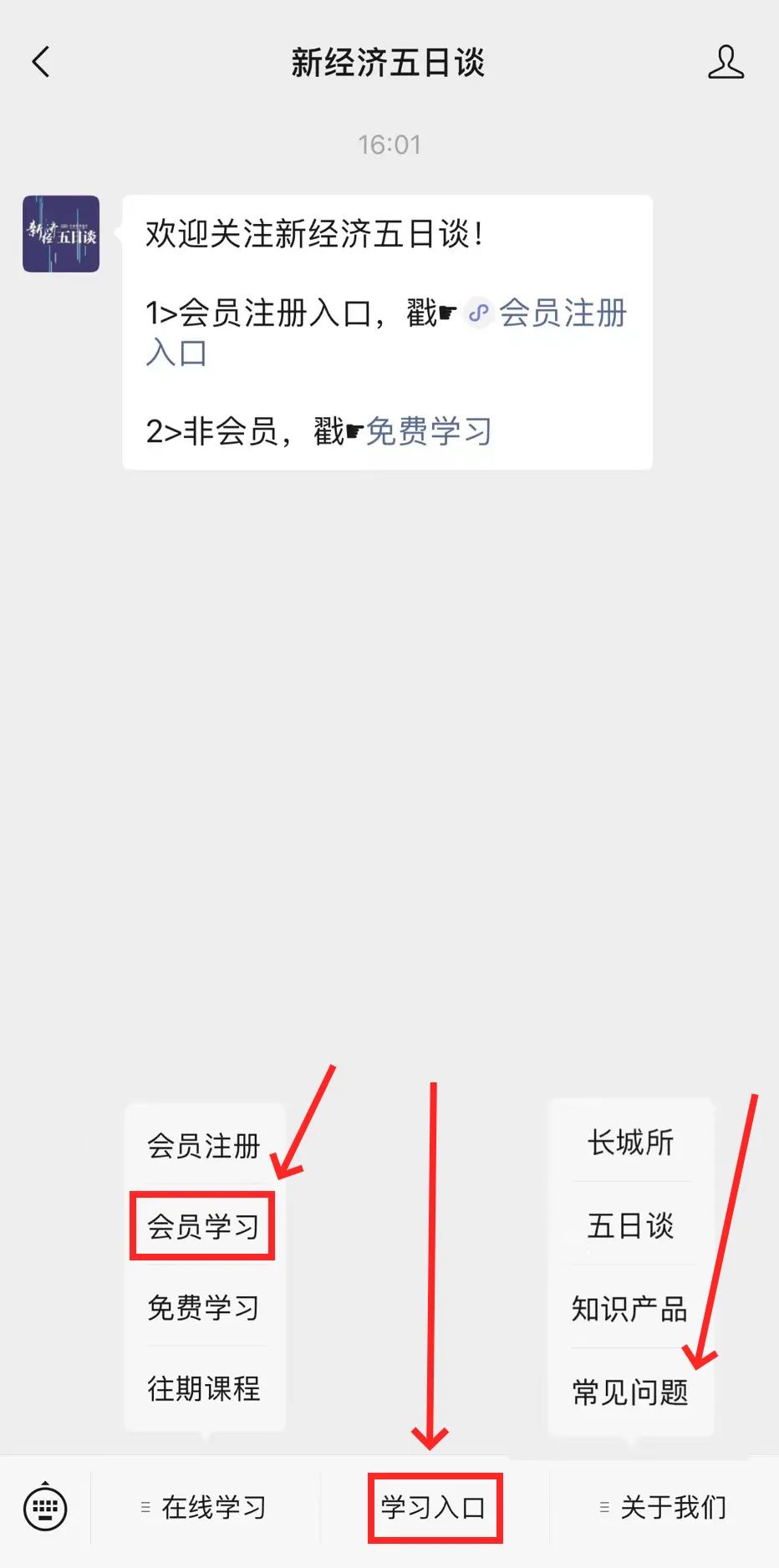Viewport: 779px width, 1568px height.
Task: Open the 新经济五日谈 avatar beside the message
Action: pyautogui.click(x=61, y=234)
